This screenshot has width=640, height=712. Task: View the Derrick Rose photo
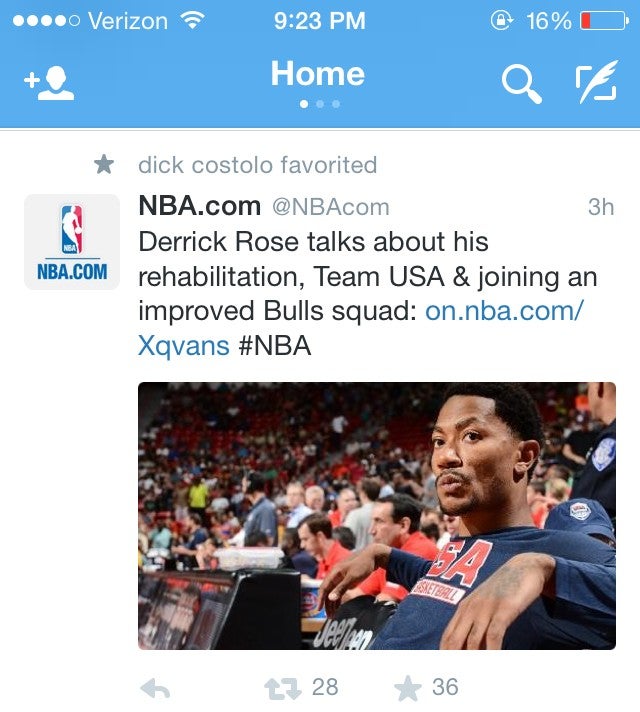pos(376,516)
